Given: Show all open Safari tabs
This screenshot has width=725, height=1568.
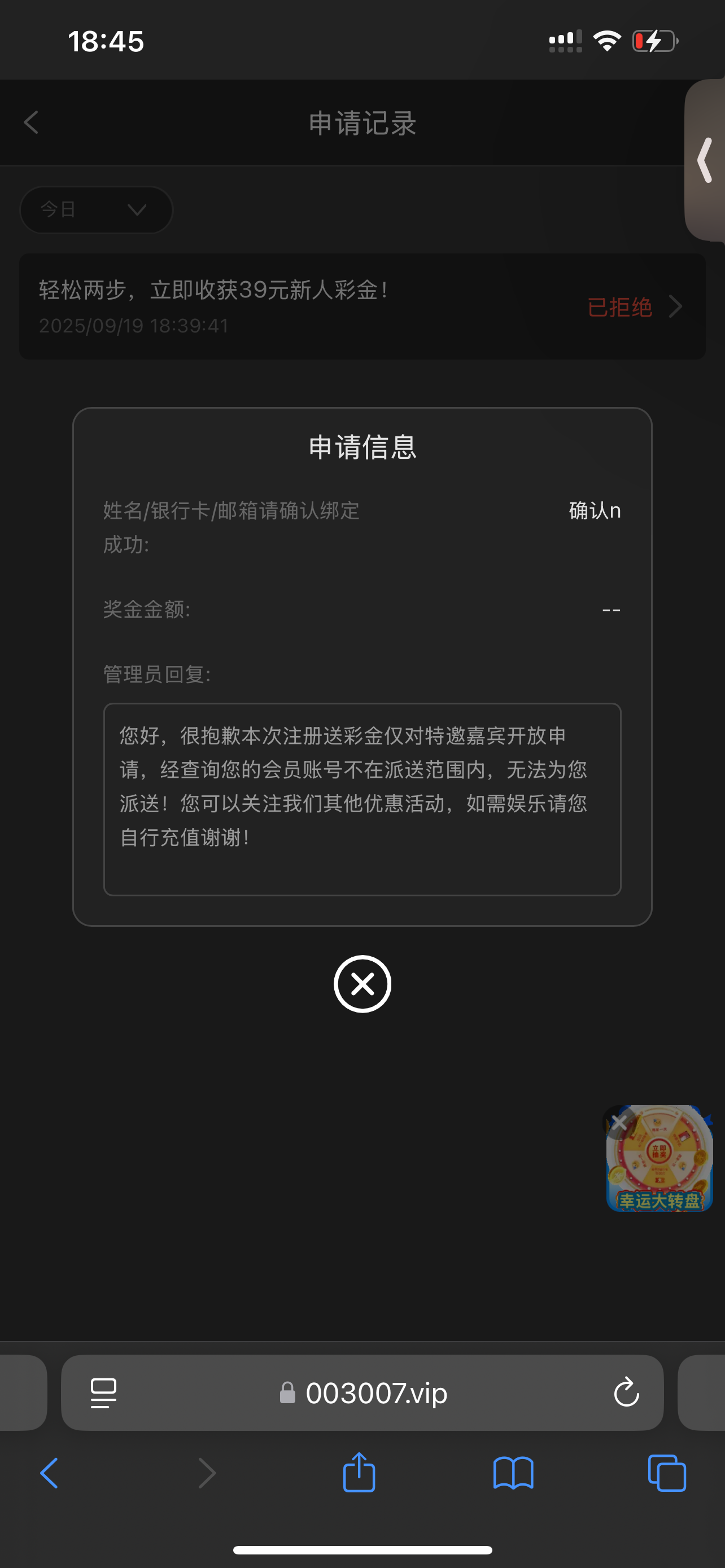Looking at the screenshot, I should pos(667,1473).
